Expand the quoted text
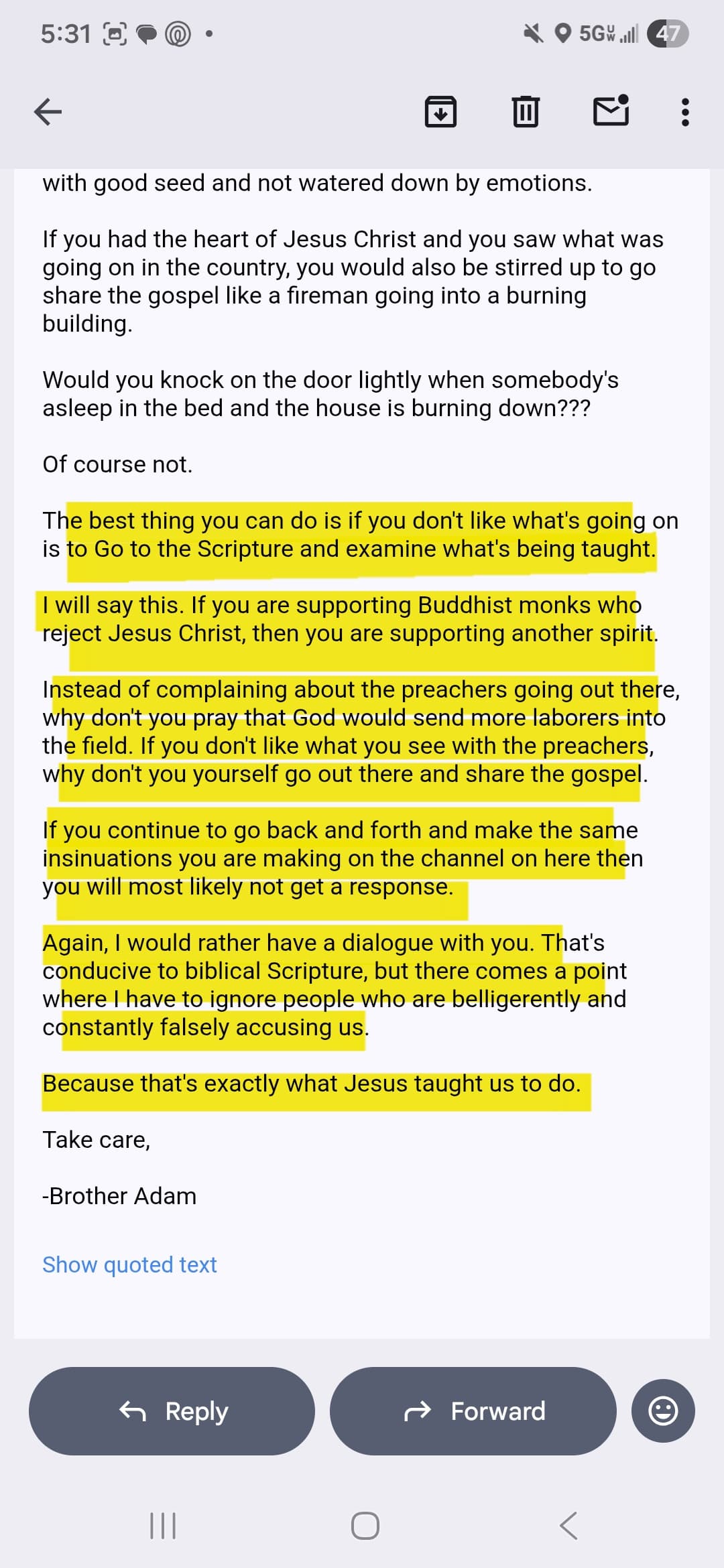724x1568 pixels. [129, 1264]
